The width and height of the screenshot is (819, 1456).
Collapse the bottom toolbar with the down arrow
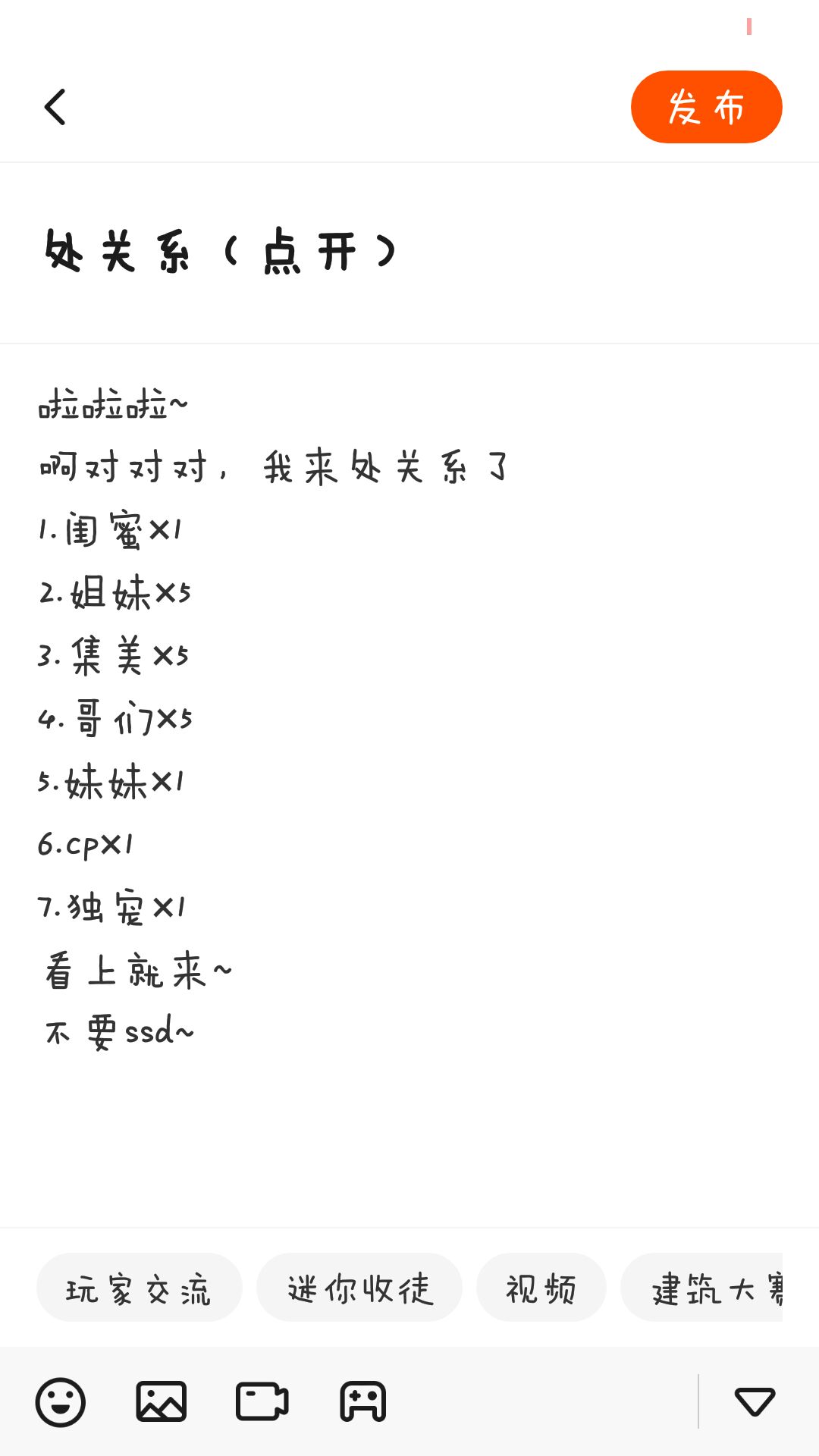(755, 1402)
